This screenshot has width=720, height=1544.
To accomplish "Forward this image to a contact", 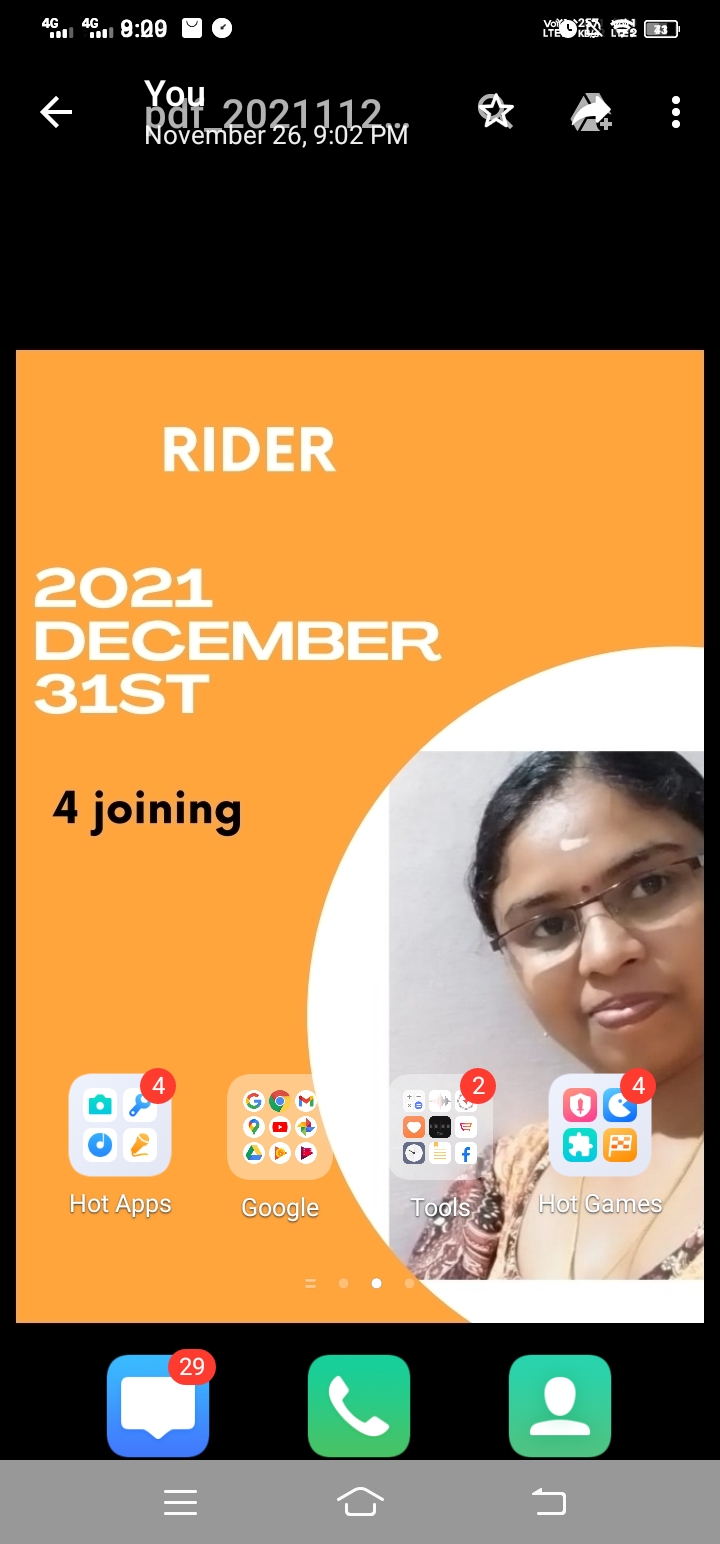I will pyautogui.click(x=591, y=112).
